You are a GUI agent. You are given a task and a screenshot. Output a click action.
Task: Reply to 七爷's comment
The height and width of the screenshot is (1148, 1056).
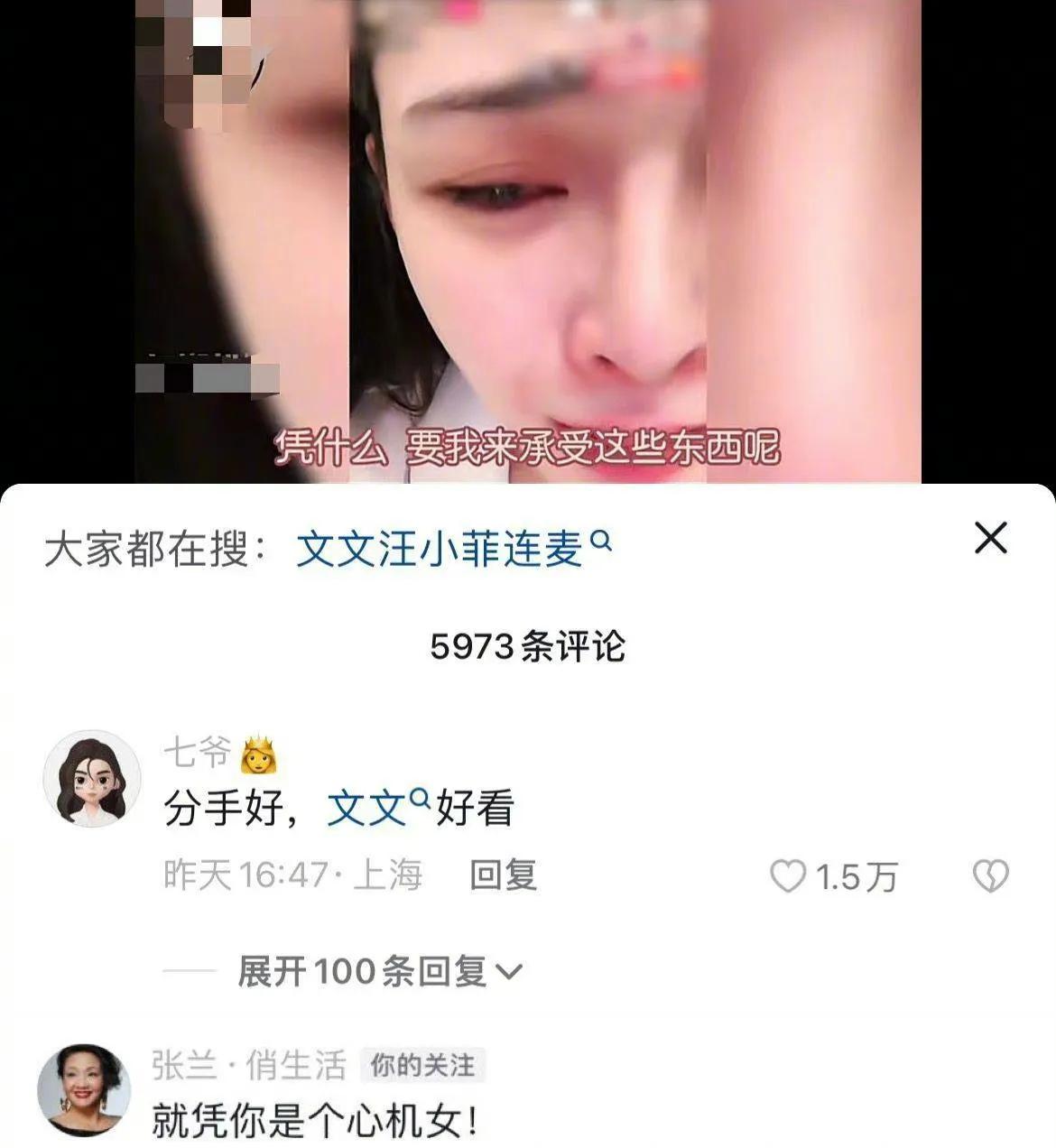click(x=503, y=875)
